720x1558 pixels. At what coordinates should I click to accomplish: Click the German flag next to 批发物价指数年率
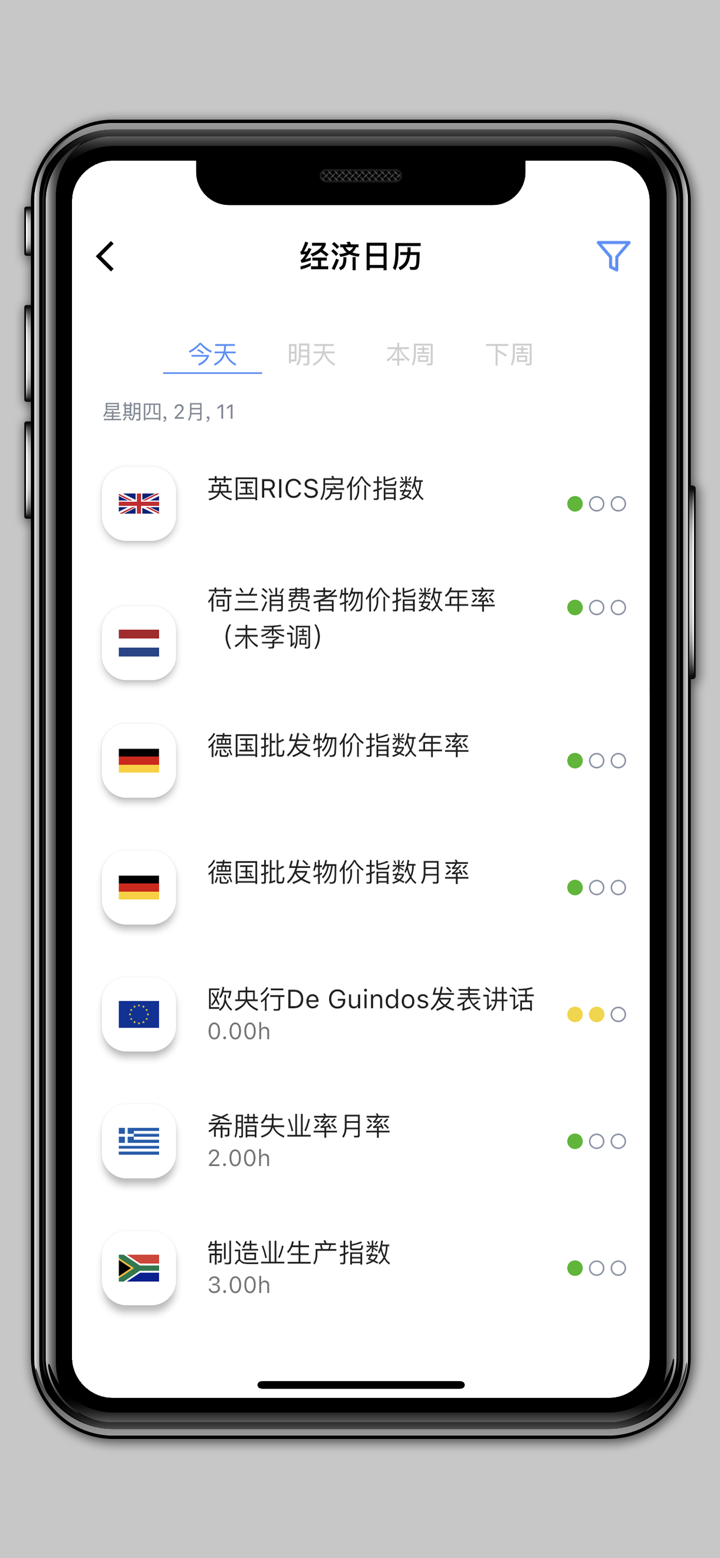pos(138,761)
